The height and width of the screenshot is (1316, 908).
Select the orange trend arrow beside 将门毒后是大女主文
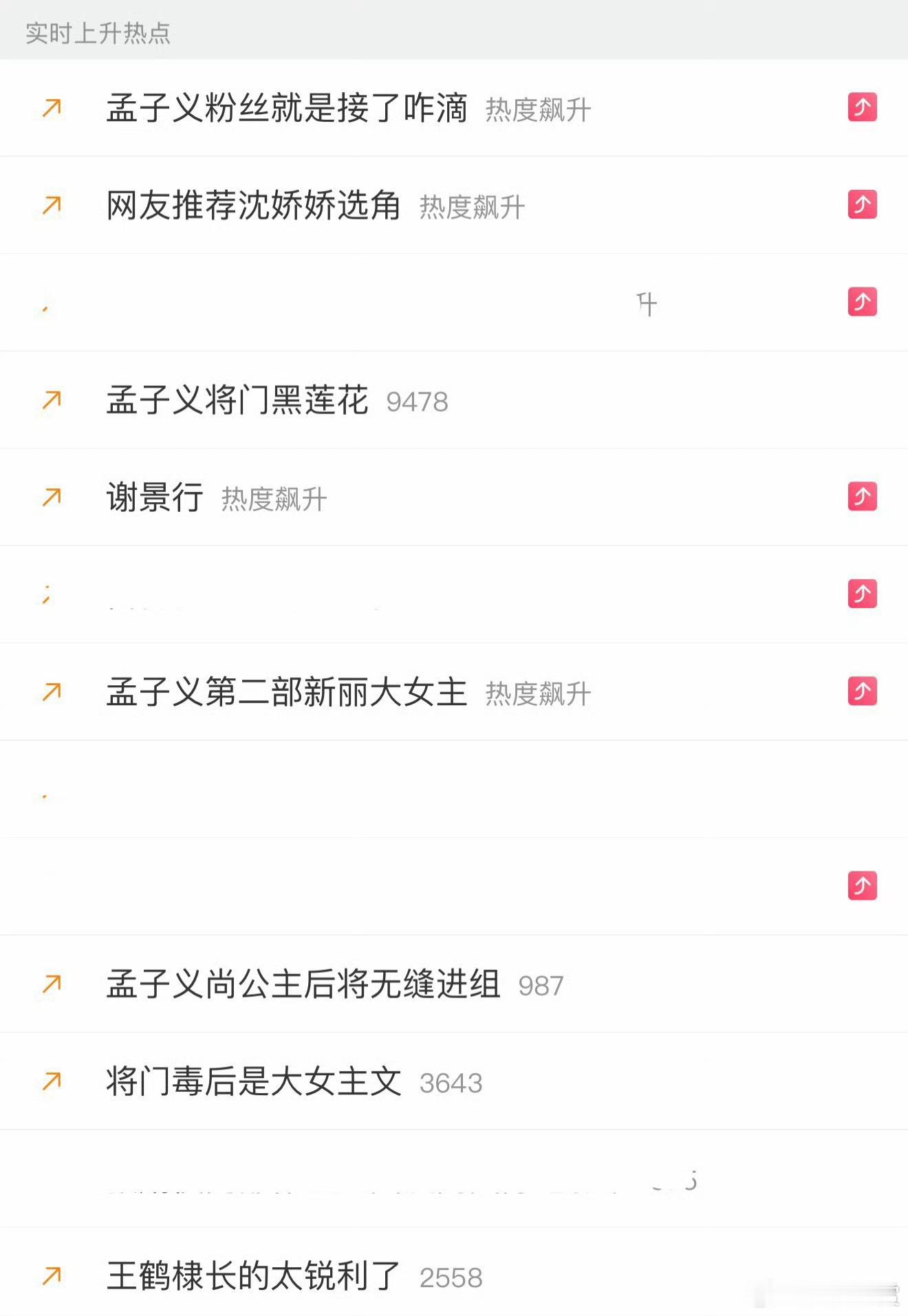pyautogui.click(x=52, y=1081)
